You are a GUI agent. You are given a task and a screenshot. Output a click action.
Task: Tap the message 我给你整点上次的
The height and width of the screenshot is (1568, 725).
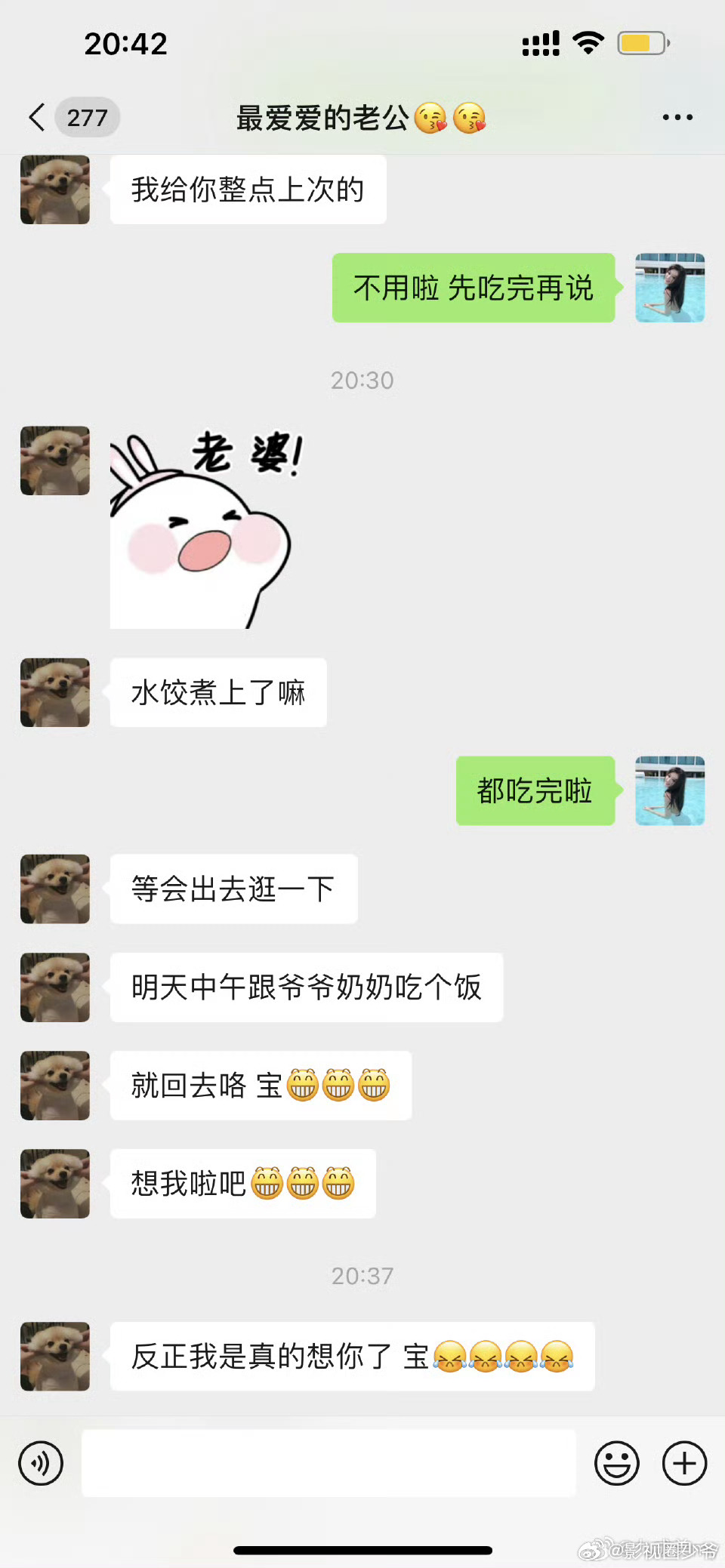pos(248,190)
